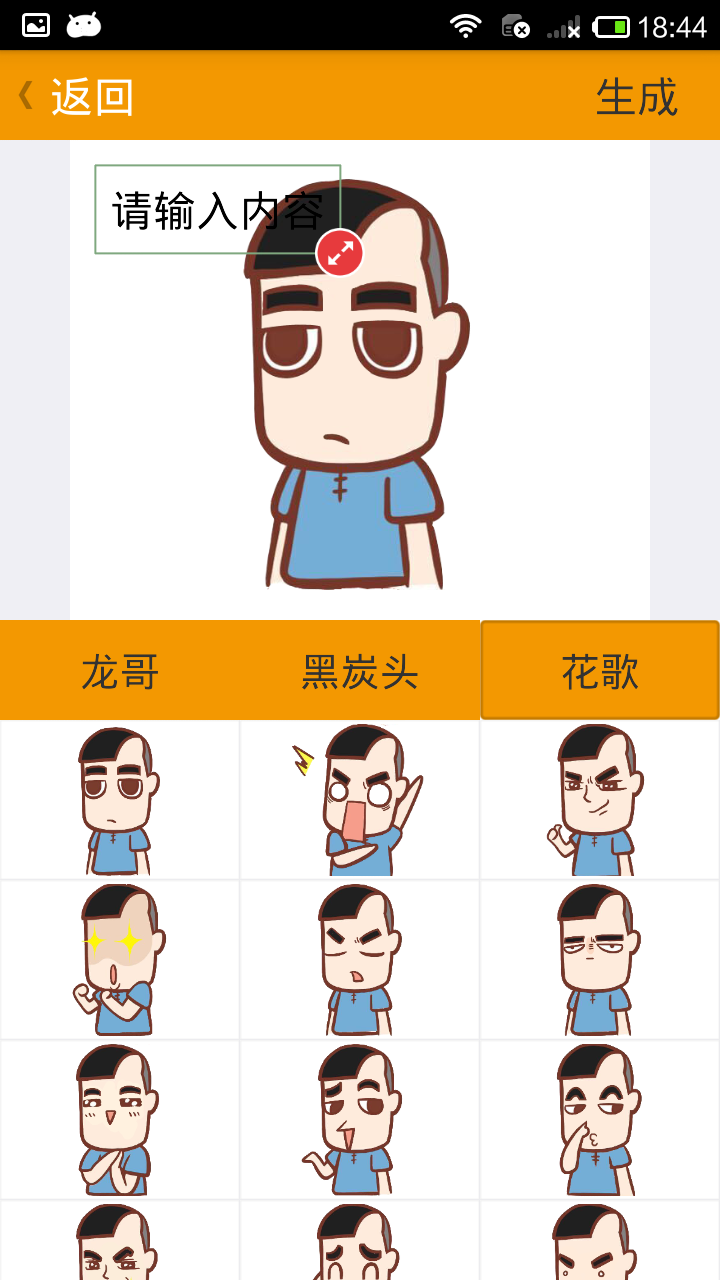Select the determined fist-clenching sticker

point(600,798)
